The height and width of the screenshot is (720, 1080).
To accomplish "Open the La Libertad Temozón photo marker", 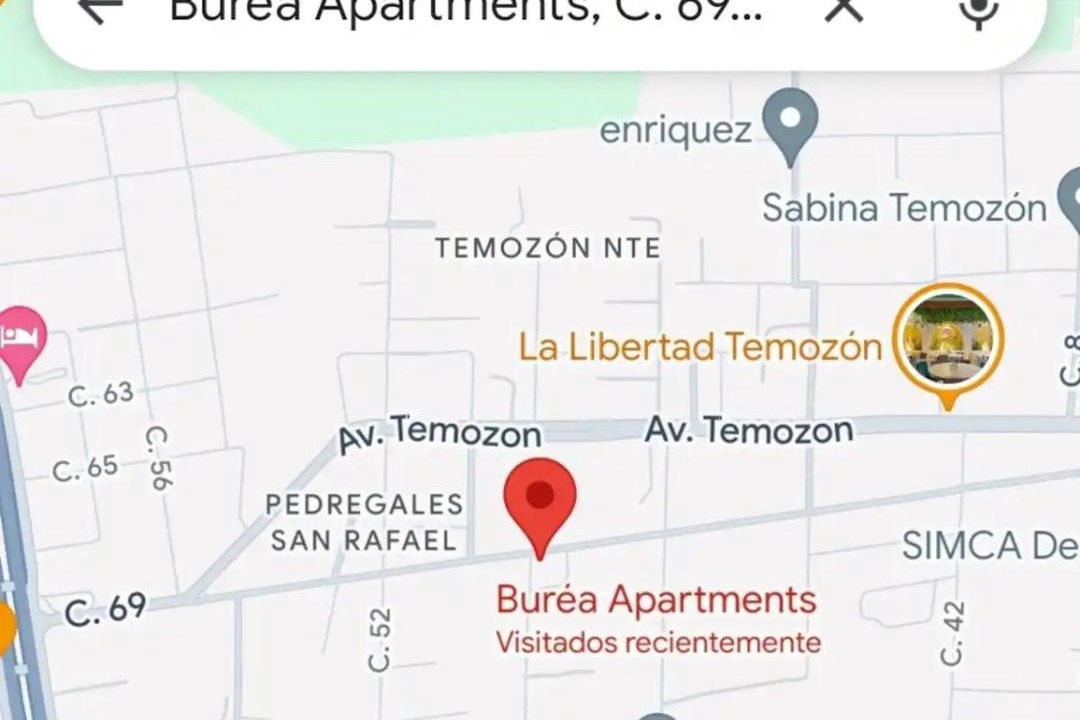I will (948, 342).
